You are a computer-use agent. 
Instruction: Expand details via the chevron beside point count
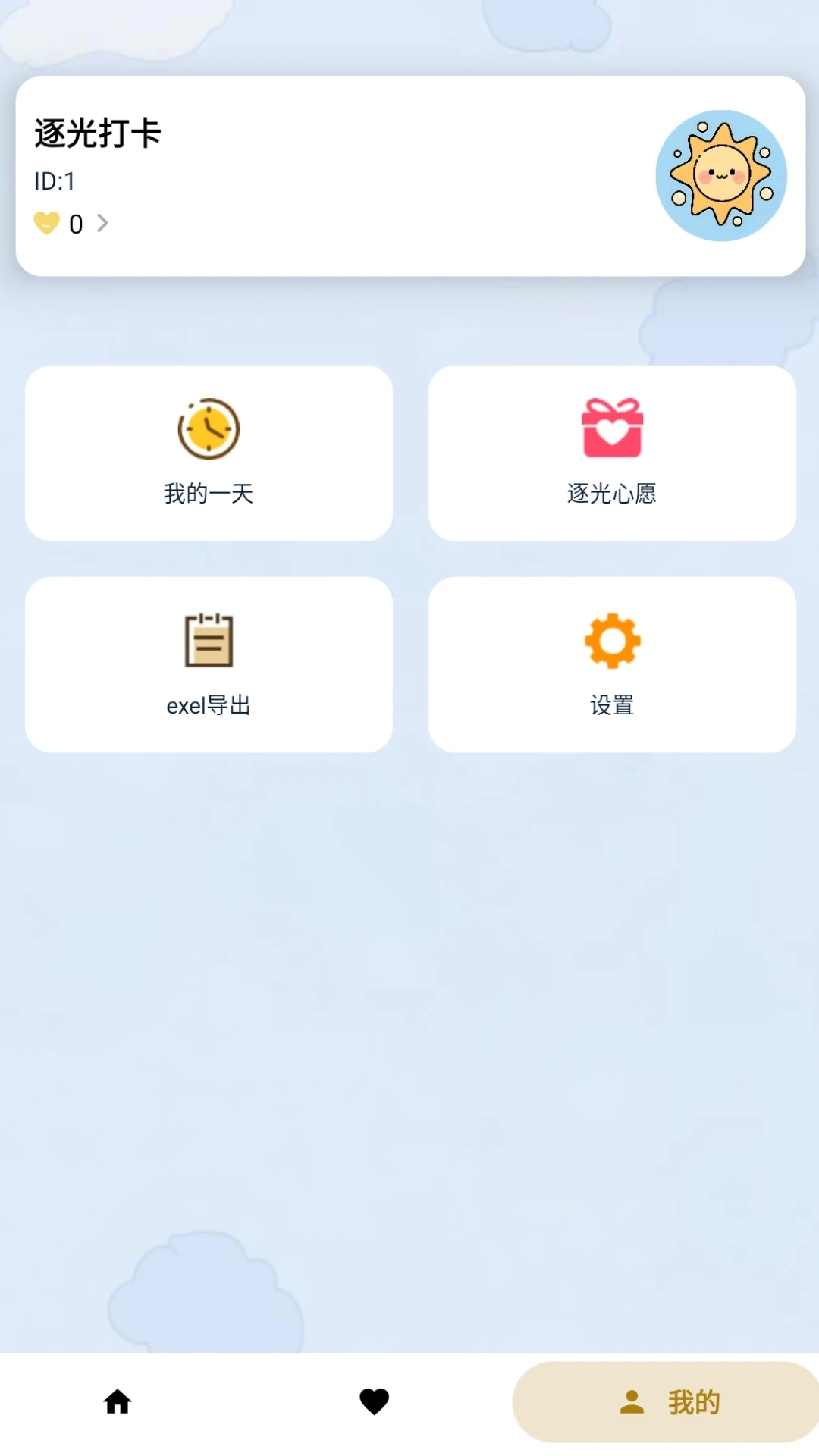coord(104,224)
